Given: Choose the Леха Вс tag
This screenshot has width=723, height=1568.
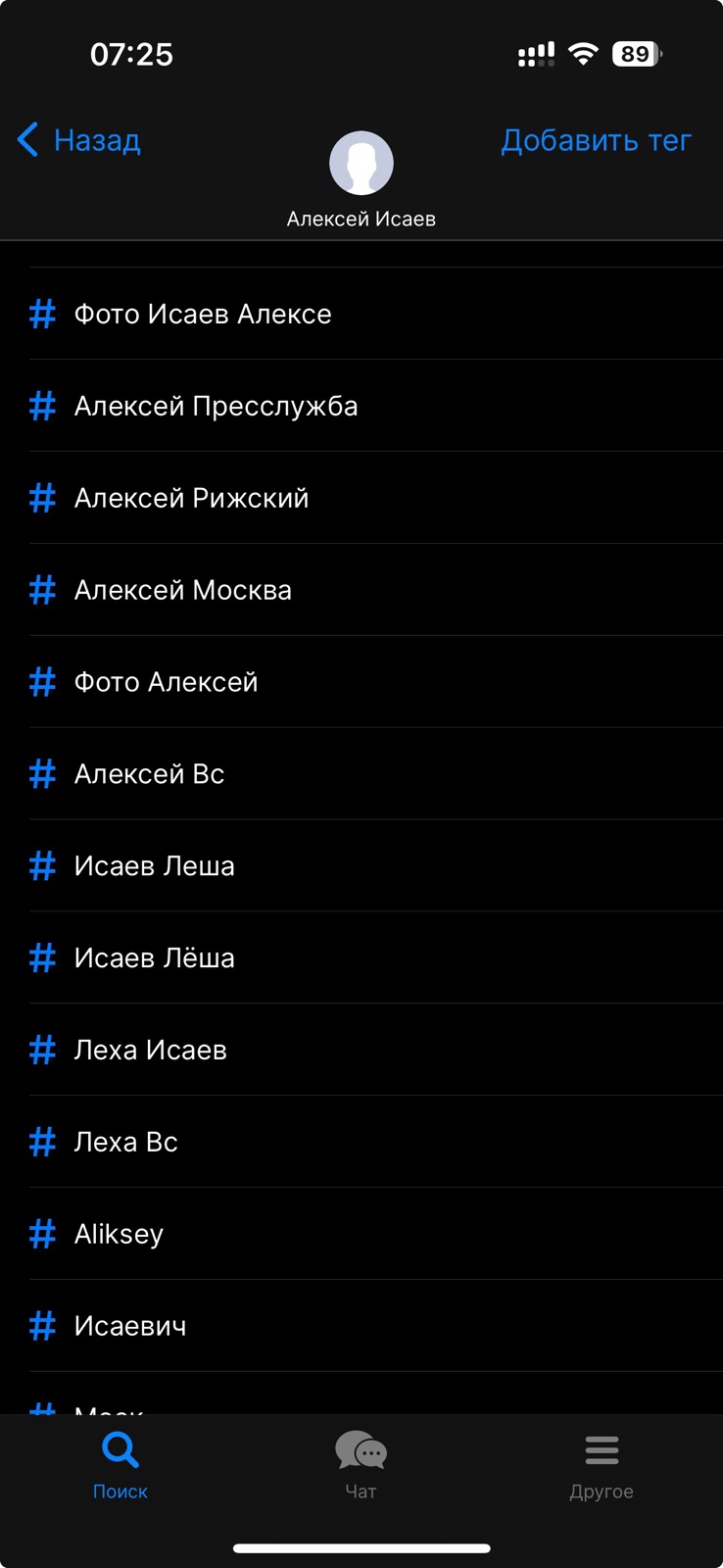Looking at the screenshot, I should tap(125, 1143).
